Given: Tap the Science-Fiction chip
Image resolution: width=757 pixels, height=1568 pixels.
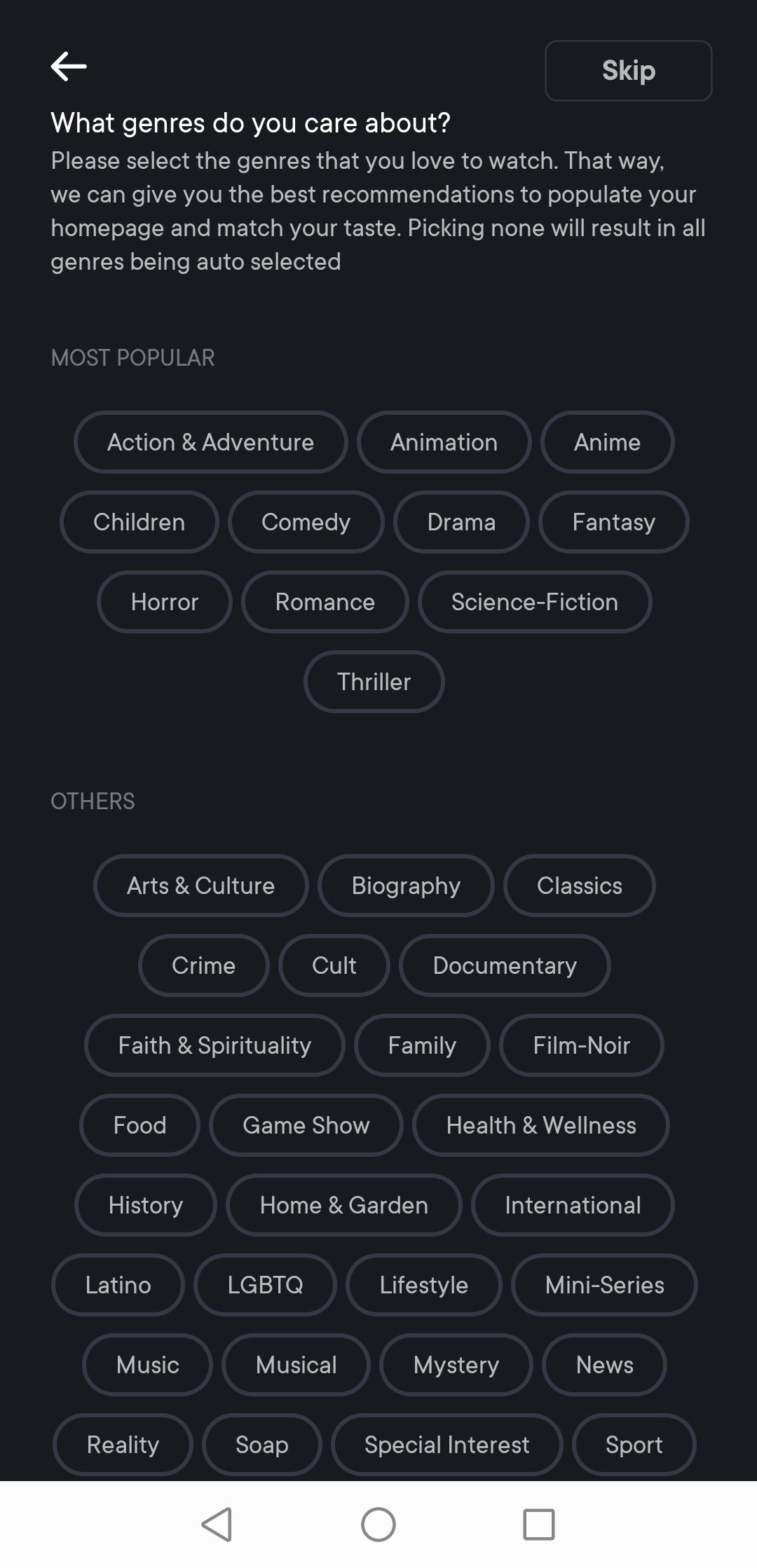Looking at the screenshot, I should [x=535, y=602].
